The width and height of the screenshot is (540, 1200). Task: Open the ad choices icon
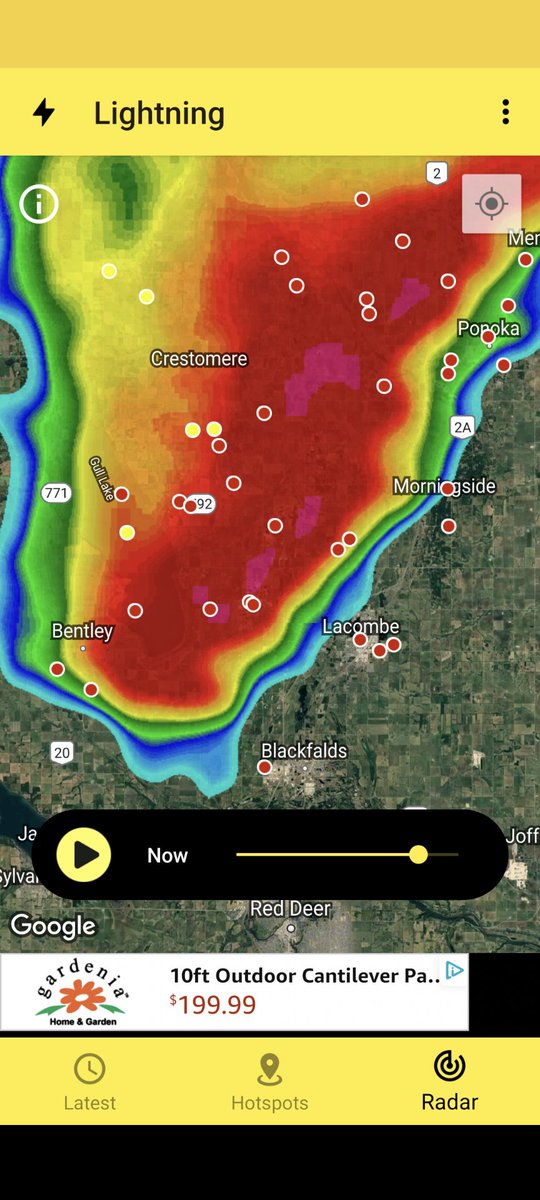pos(454,970)
